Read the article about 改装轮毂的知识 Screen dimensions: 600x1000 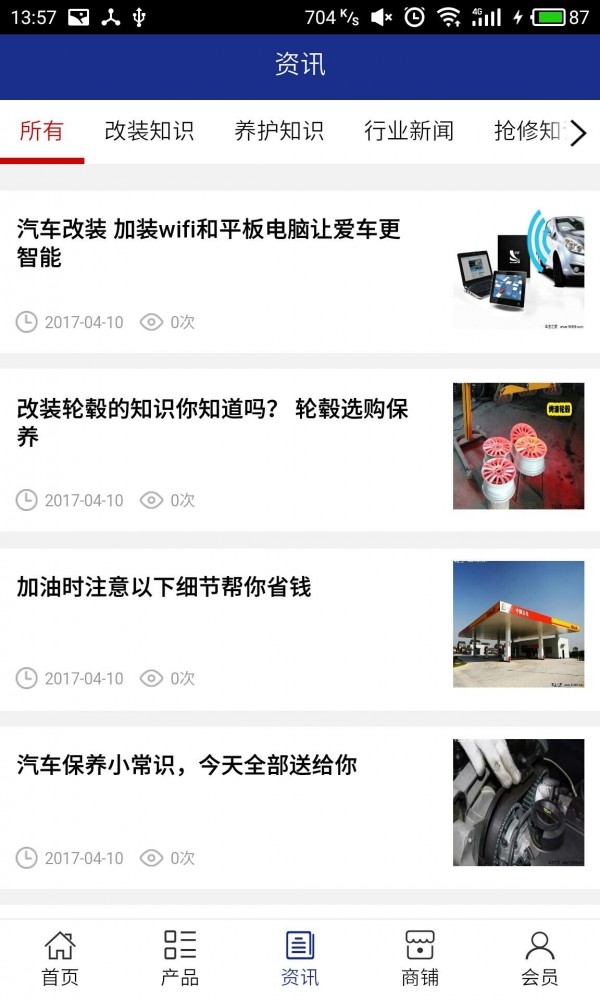click(213, 422)
